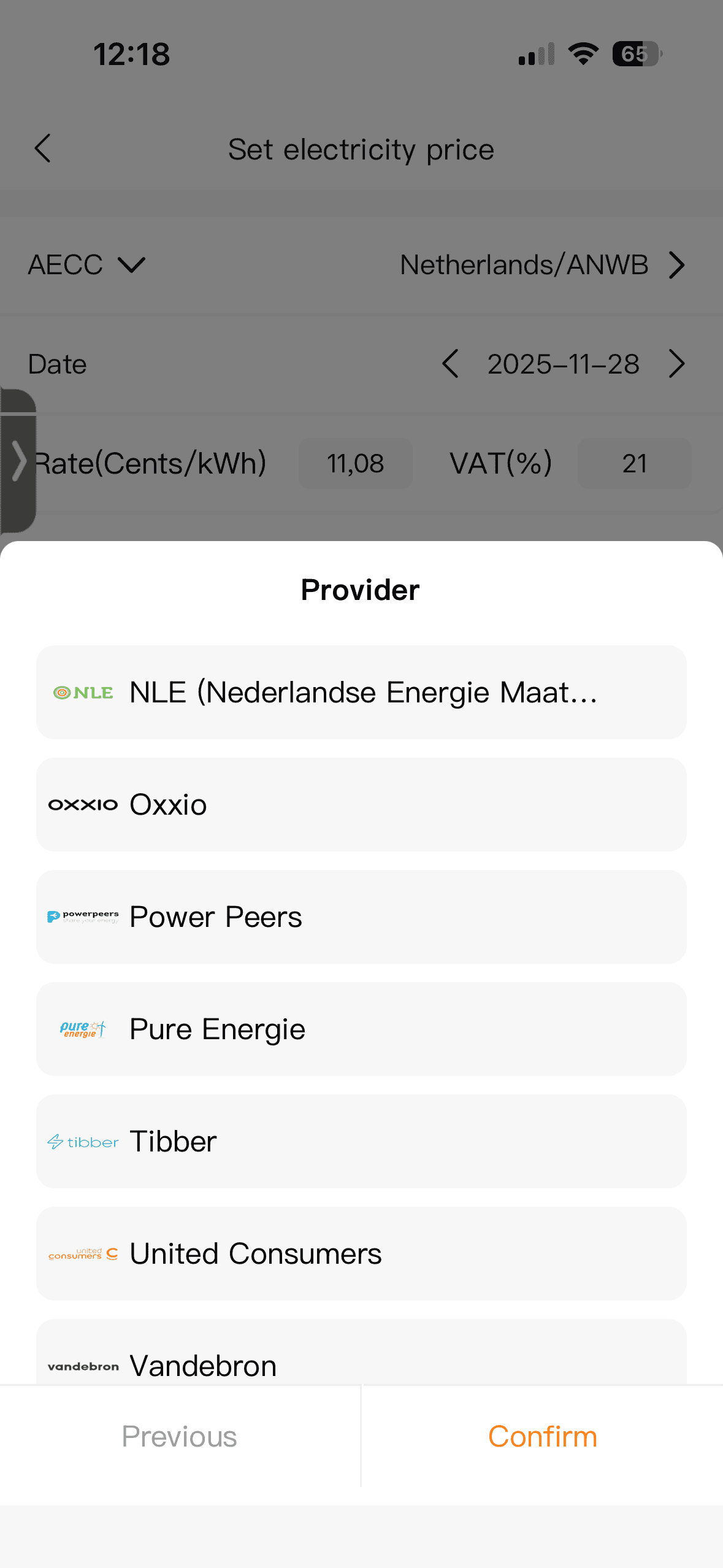Select the Pure Energie provider
The width and height of the screenshot is (723, 1568).
(361, 1029)
